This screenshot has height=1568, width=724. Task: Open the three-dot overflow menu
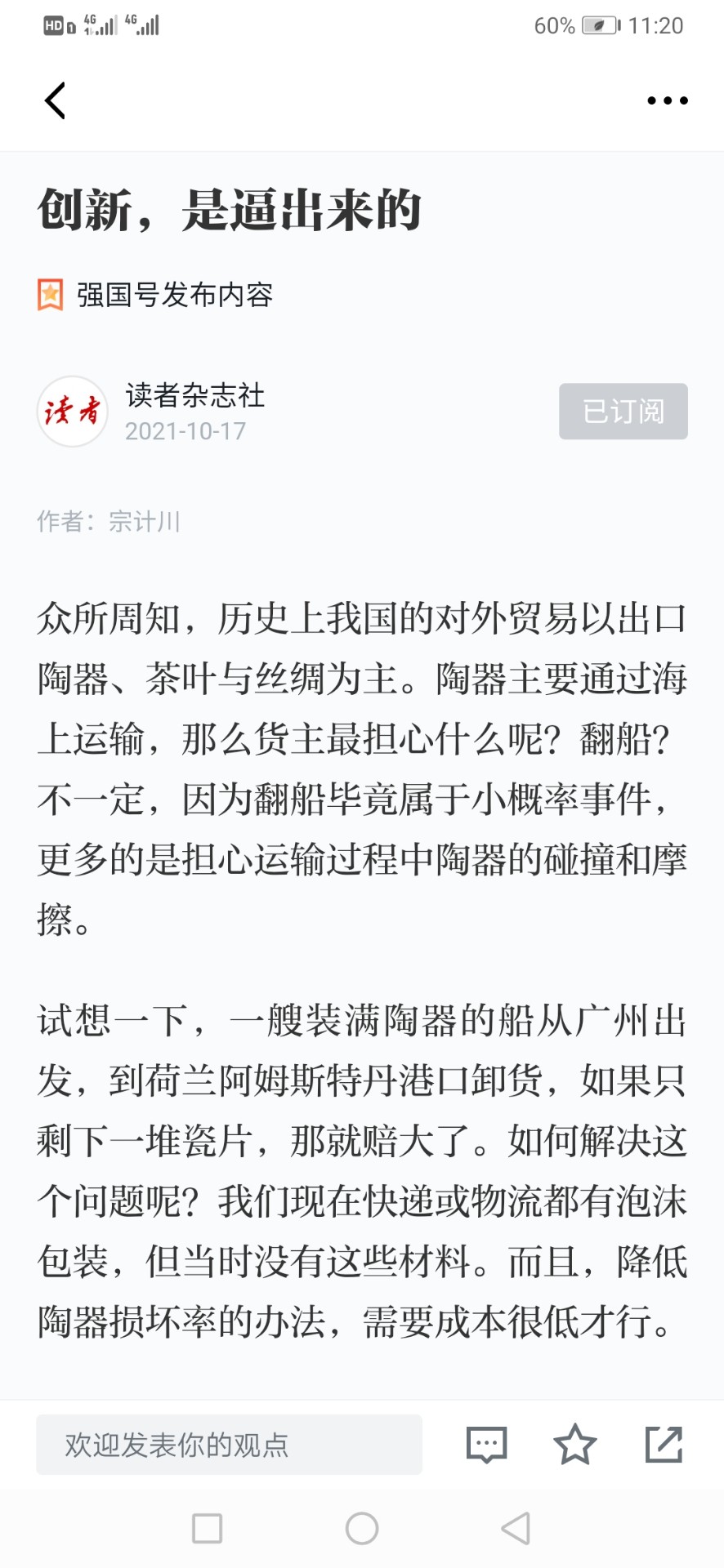[x=668, y=100]
